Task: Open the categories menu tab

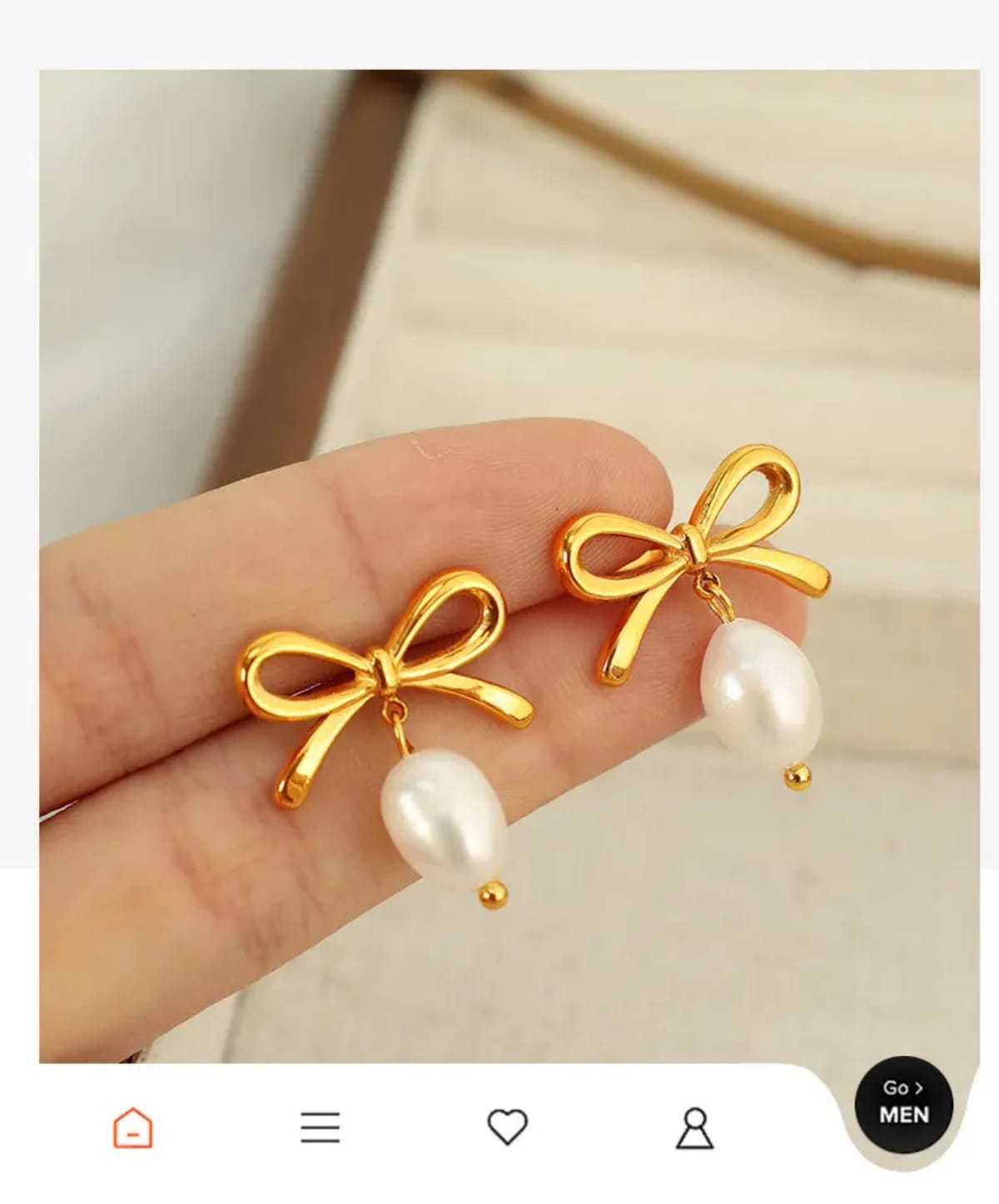Action: pyautogui.click(x=321, y=1127)
